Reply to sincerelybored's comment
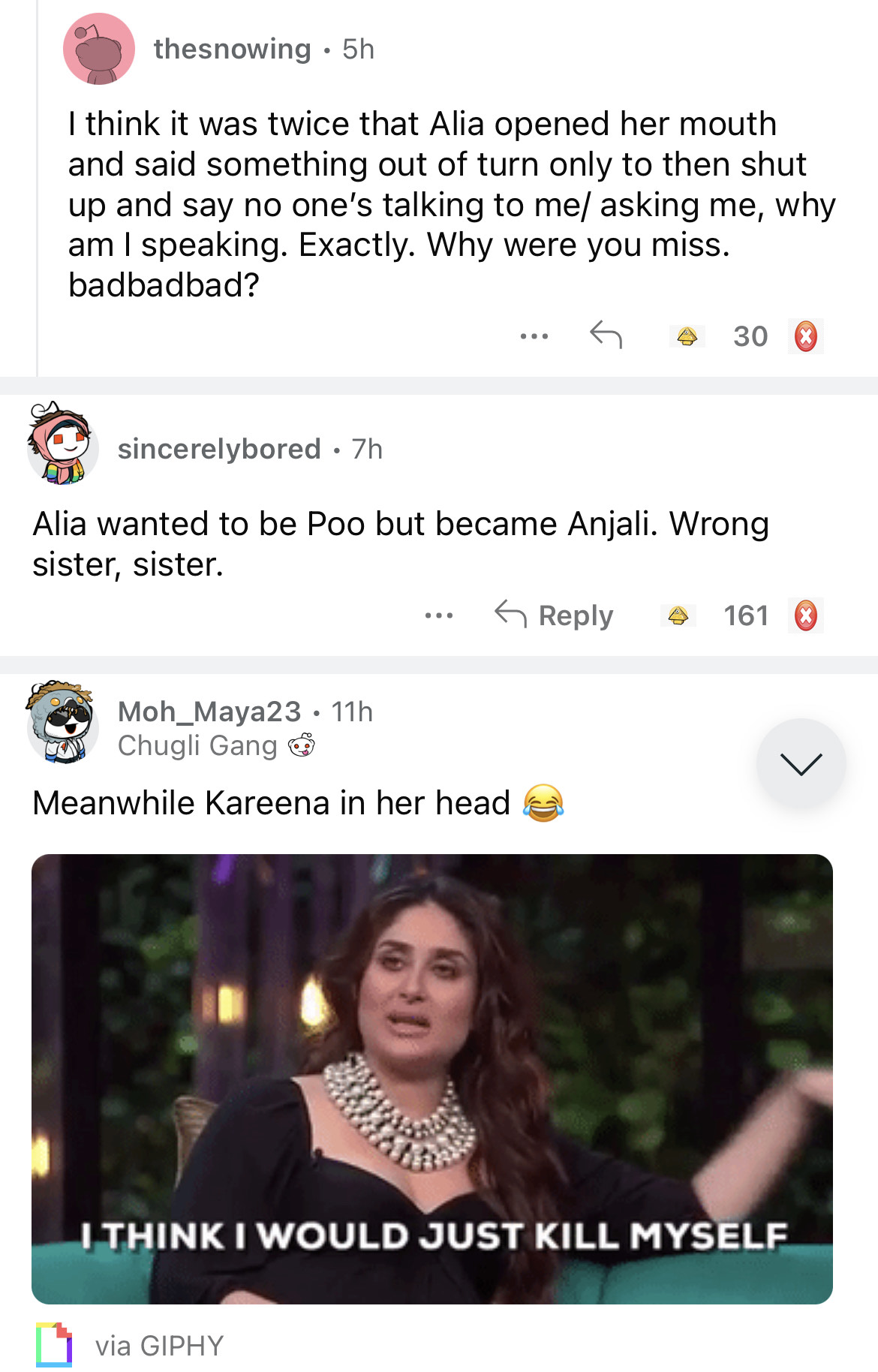 click(555, 615)
